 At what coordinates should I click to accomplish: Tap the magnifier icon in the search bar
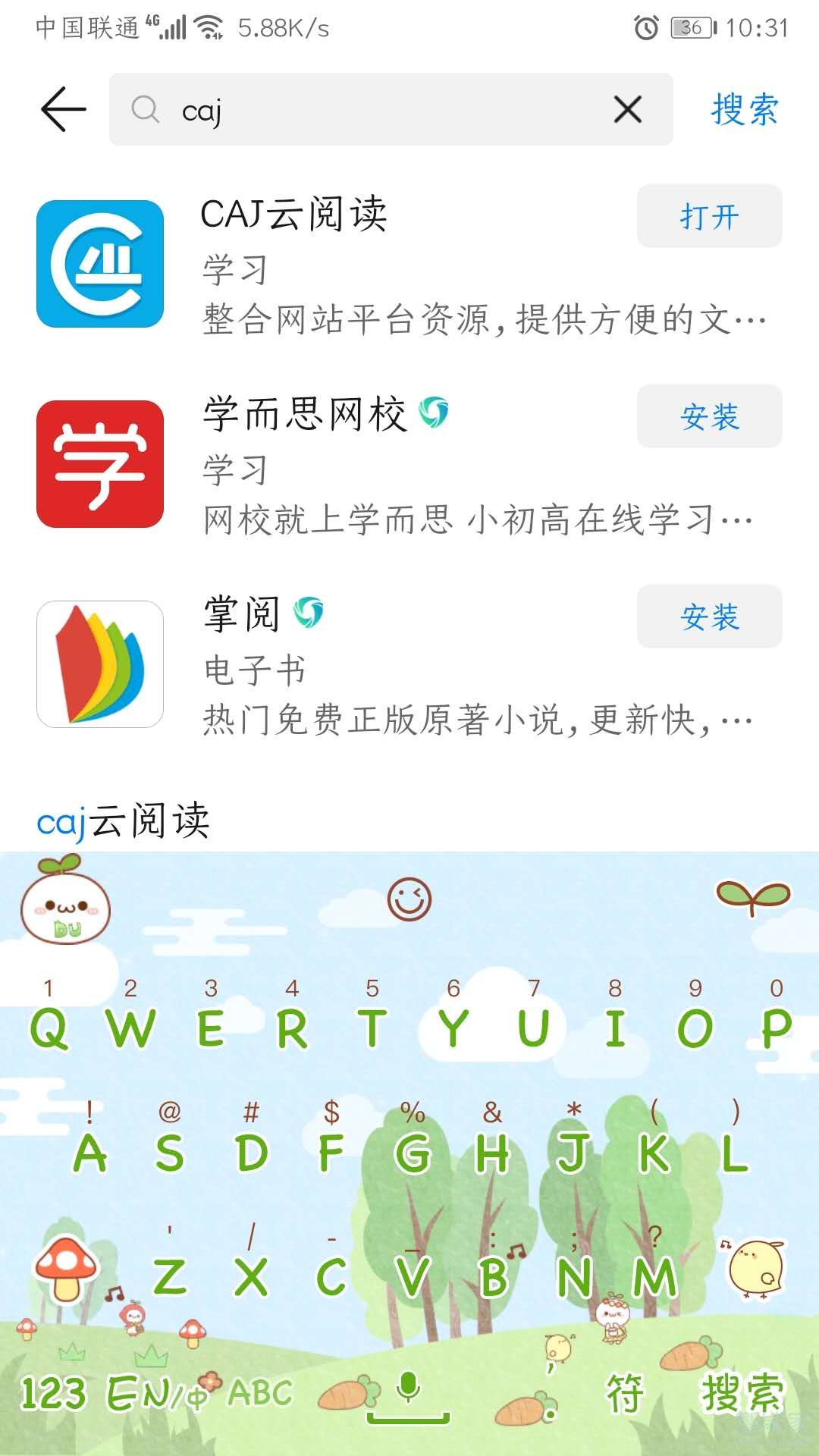[x=146, y=111]
